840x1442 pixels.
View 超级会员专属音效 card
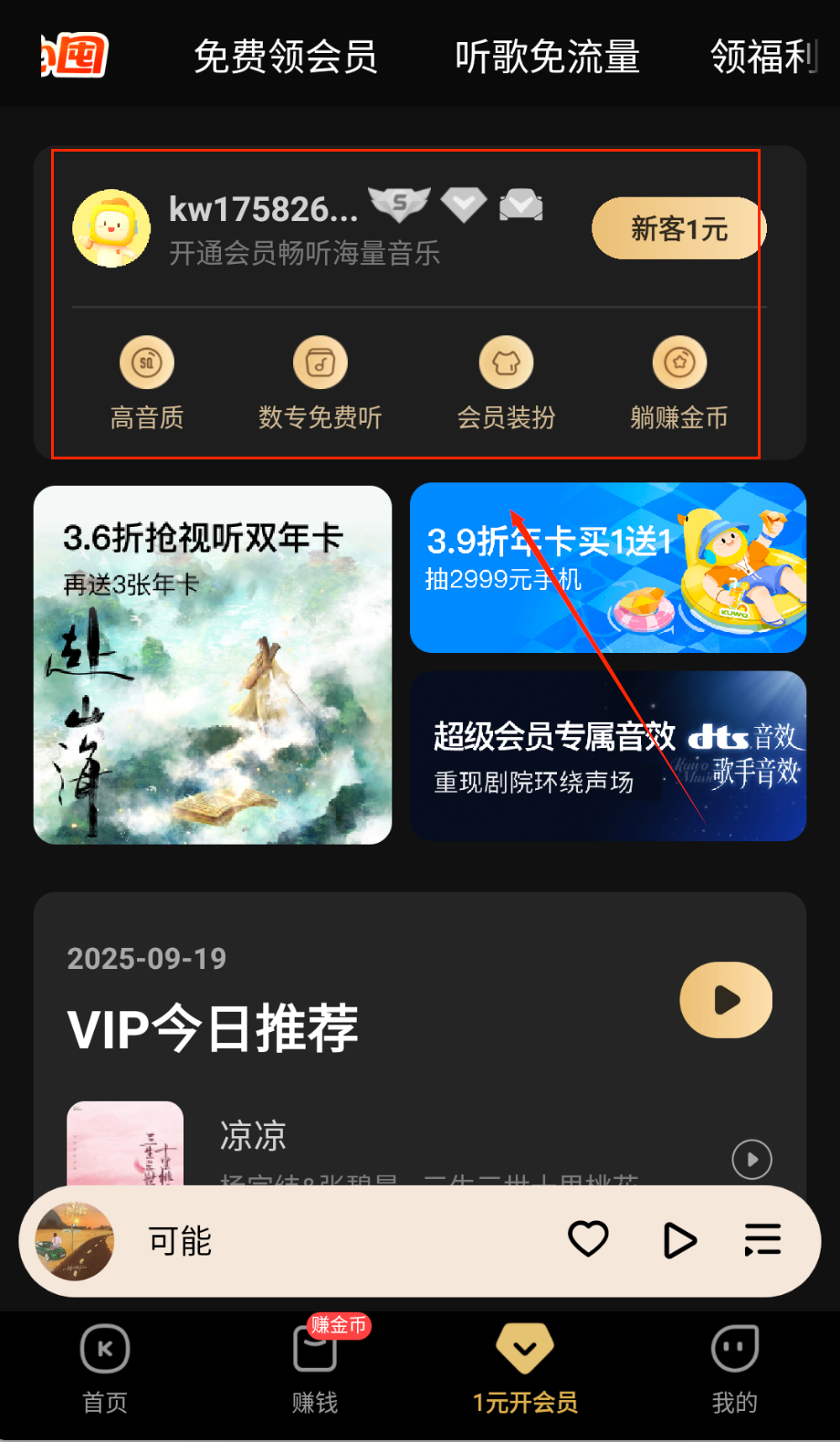coord(607,756)
